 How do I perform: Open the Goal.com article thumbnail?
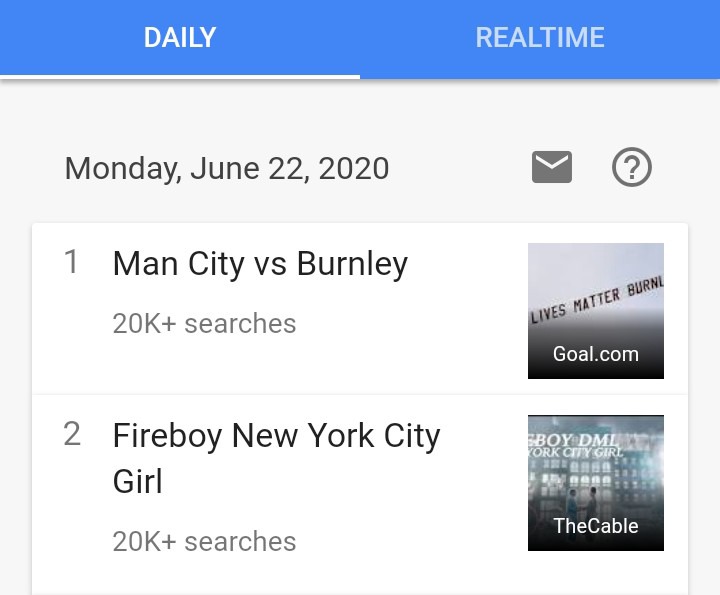(x=596, y=311)
